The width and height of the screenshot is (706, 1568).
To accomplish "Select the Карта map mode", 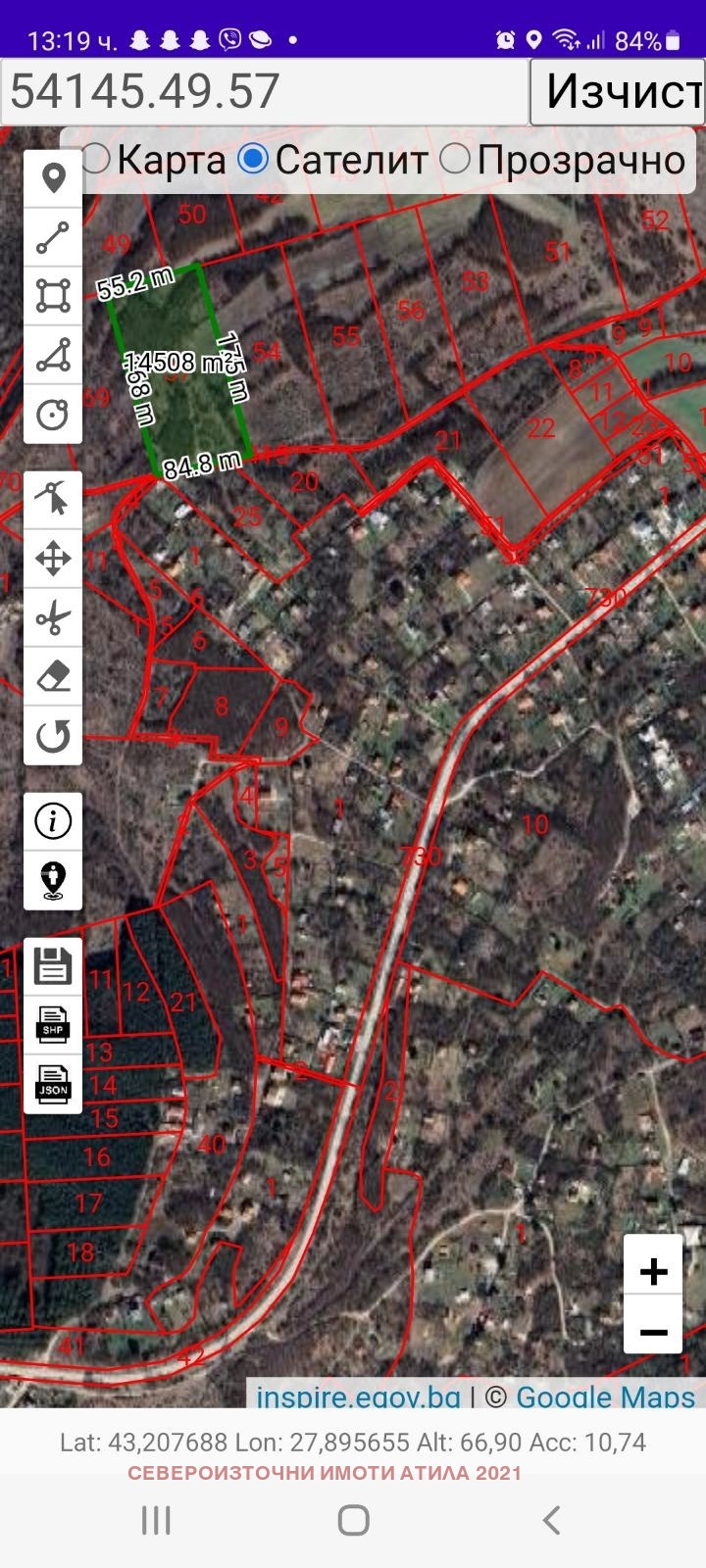I will [x=96, y=159].
